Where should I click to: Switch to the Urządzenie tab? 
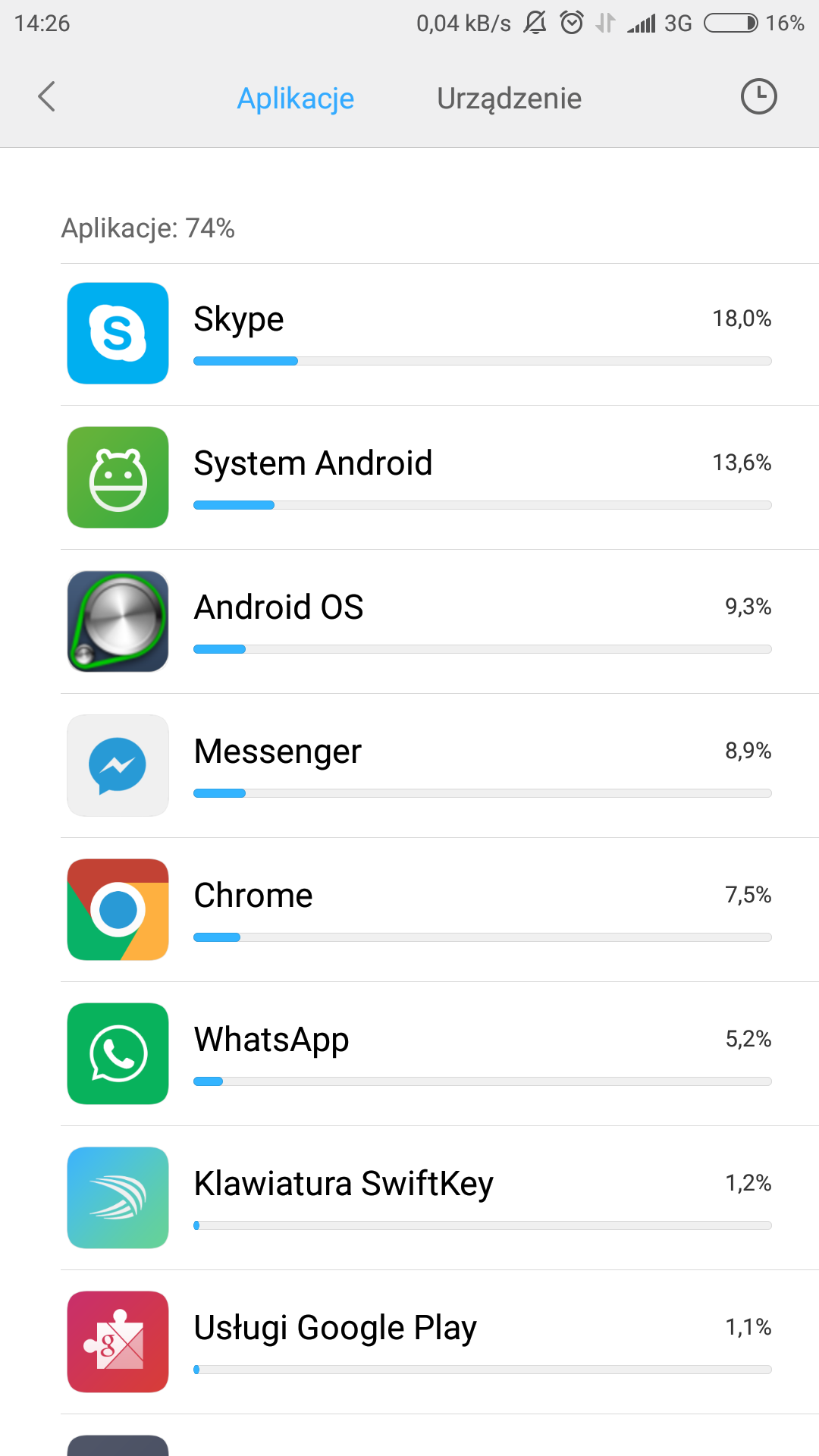(509, 99)
